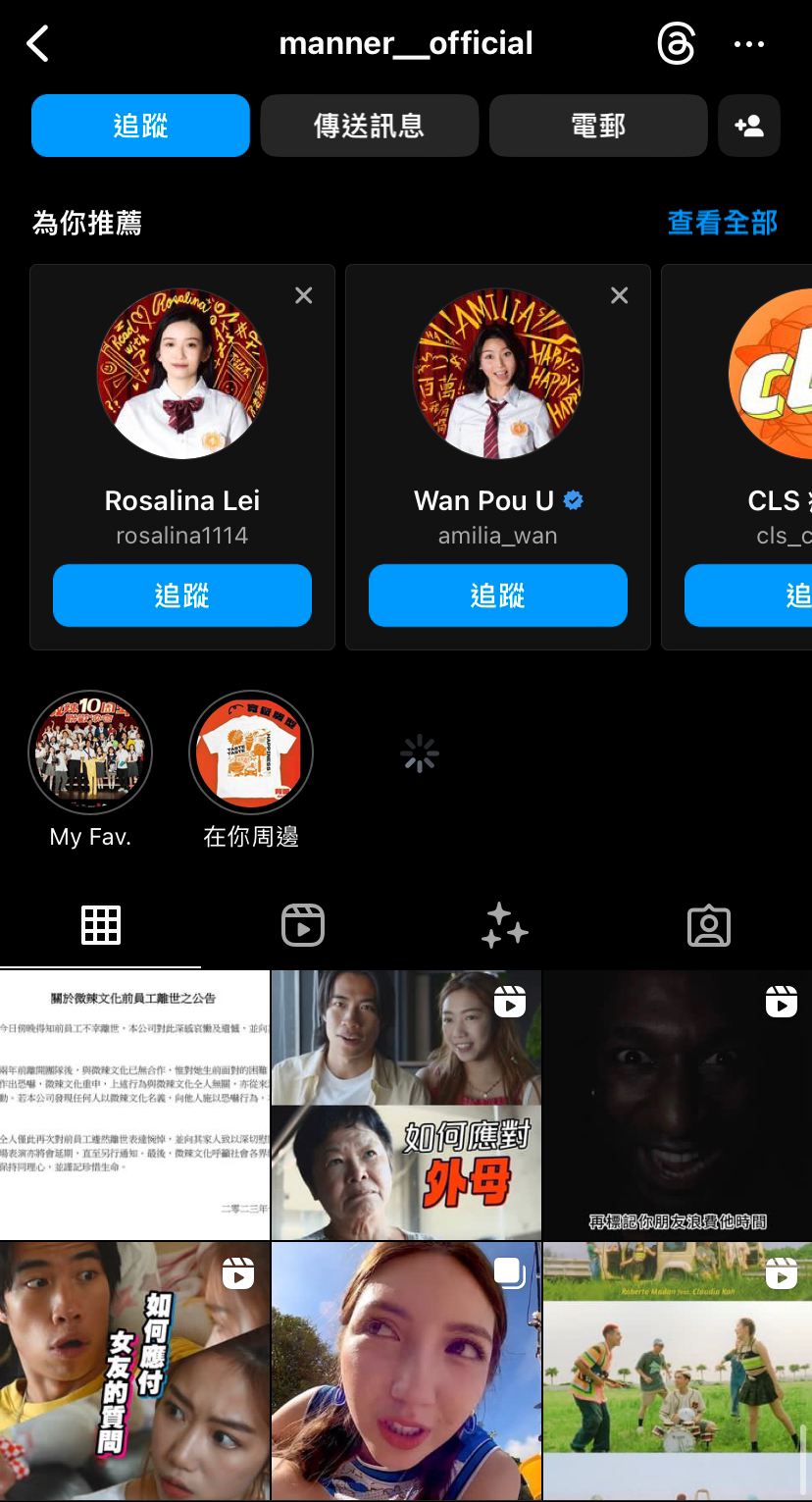Open the 在你周邊 story highlight

point(251,752)
